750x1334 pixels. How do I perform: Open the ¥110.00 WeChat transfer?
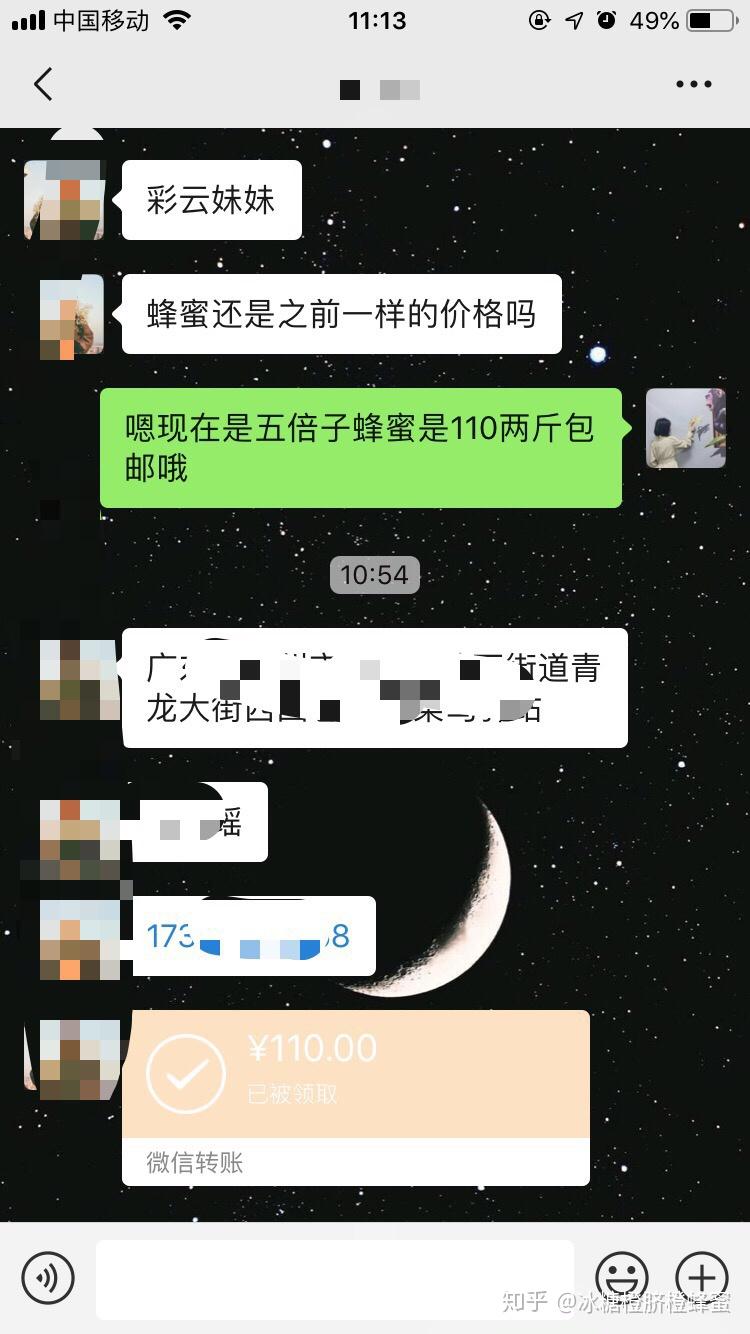click(x=355, y=1096)
